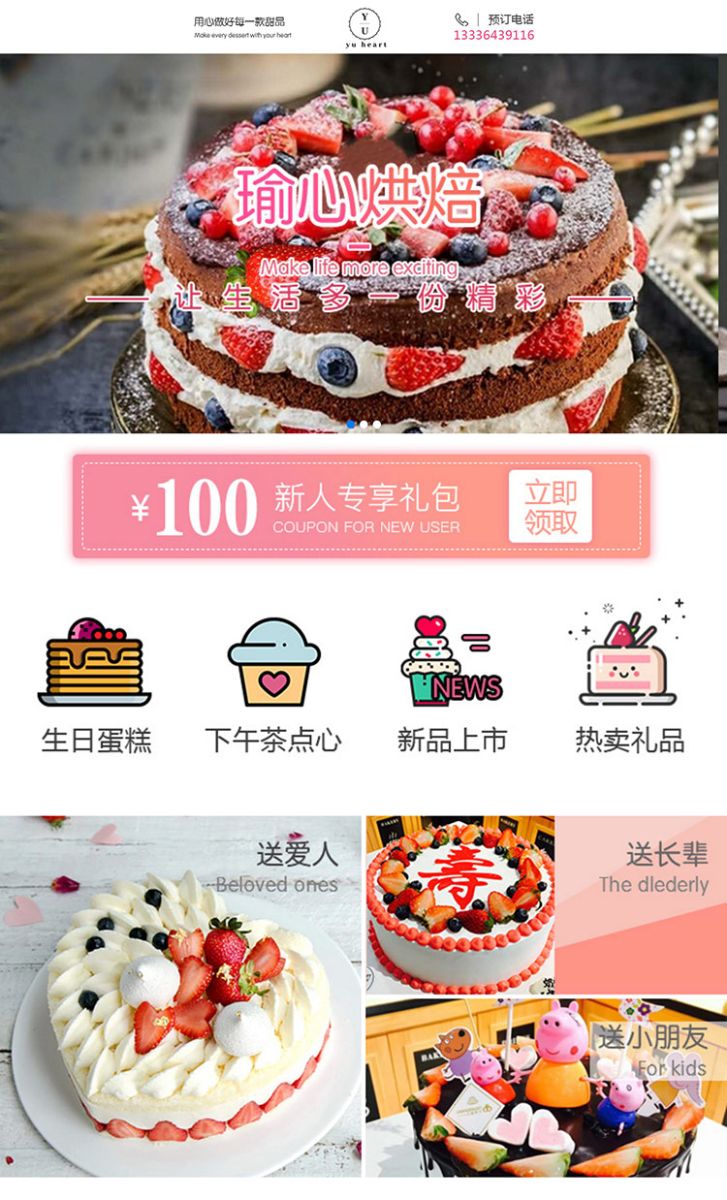Open the 新品上市 category
Image resolution: width=727 pixels, height=1200 pixels.
tap(451, 685)
